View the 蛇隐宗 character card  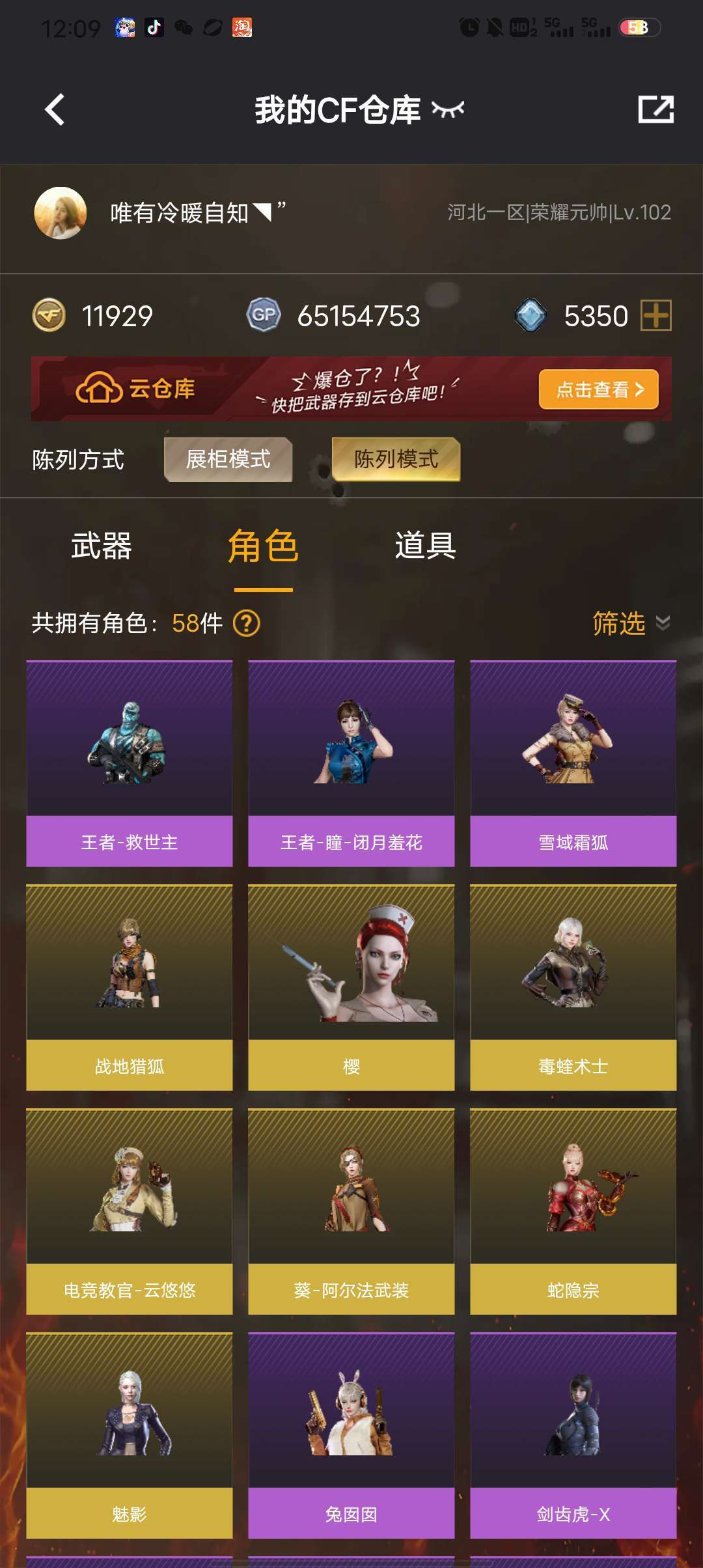click(x=573, y=1211)
